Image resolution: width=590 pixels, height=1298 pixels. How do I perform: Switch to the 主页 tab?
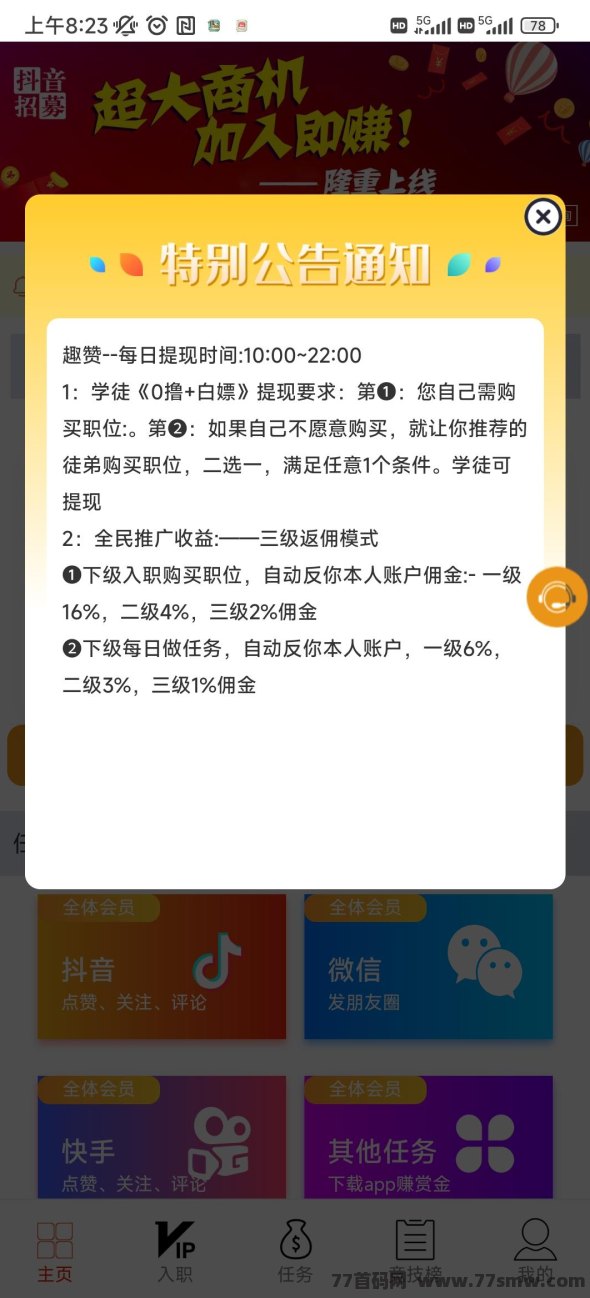55,1250
